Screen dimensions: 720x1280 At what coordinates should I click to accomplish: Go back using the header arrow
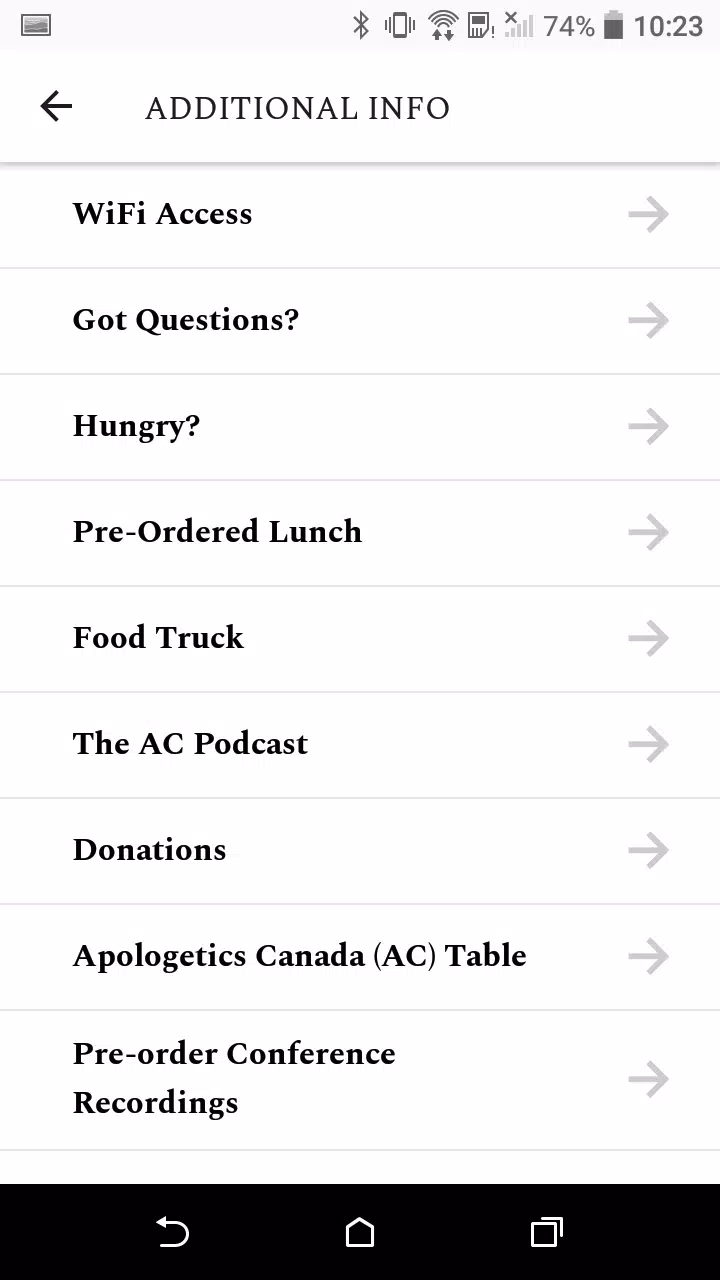56,107
